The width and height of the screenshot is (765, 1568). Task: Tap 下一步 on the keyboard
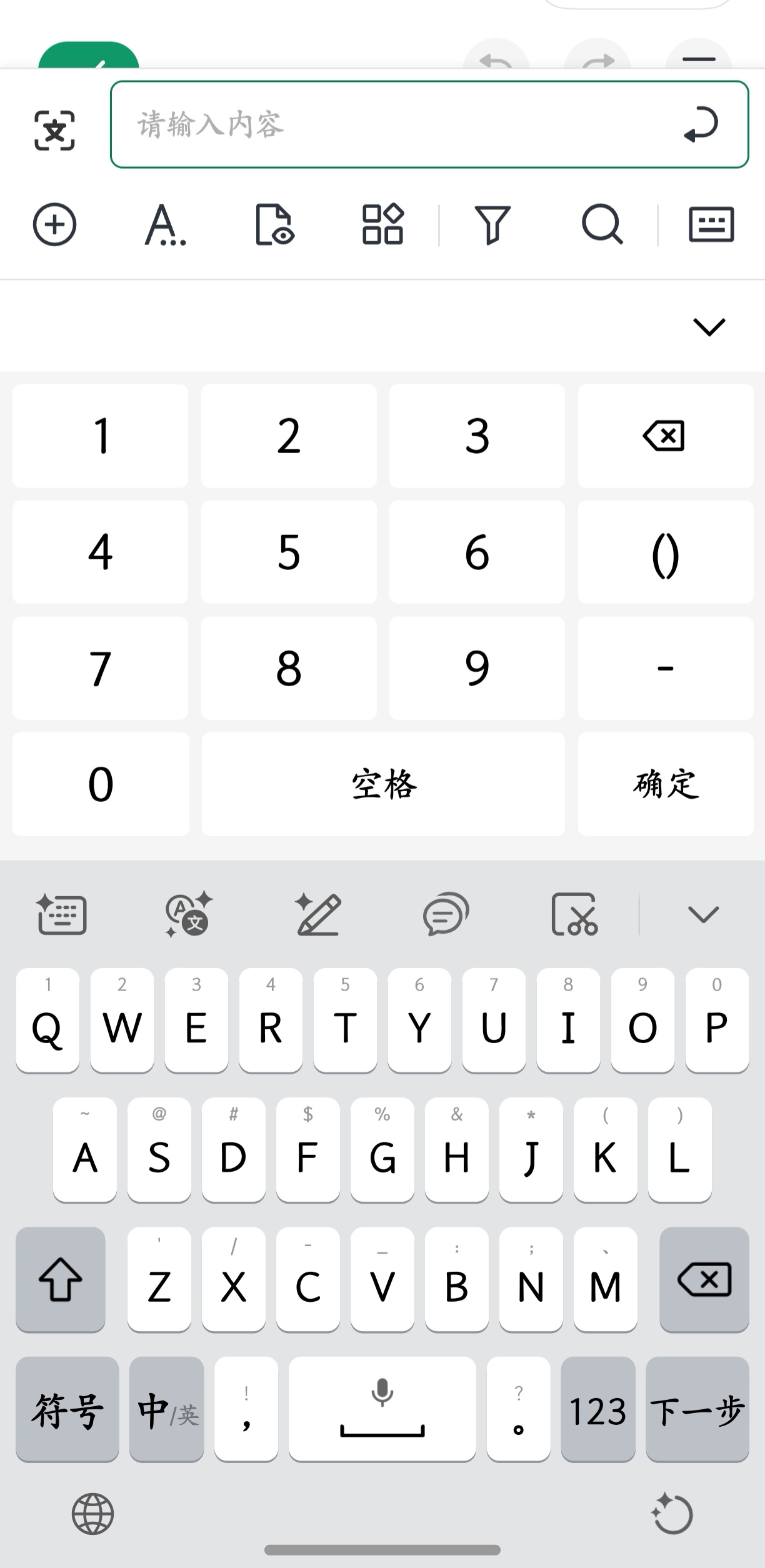pyautogui.click(x=697, y=1410)
